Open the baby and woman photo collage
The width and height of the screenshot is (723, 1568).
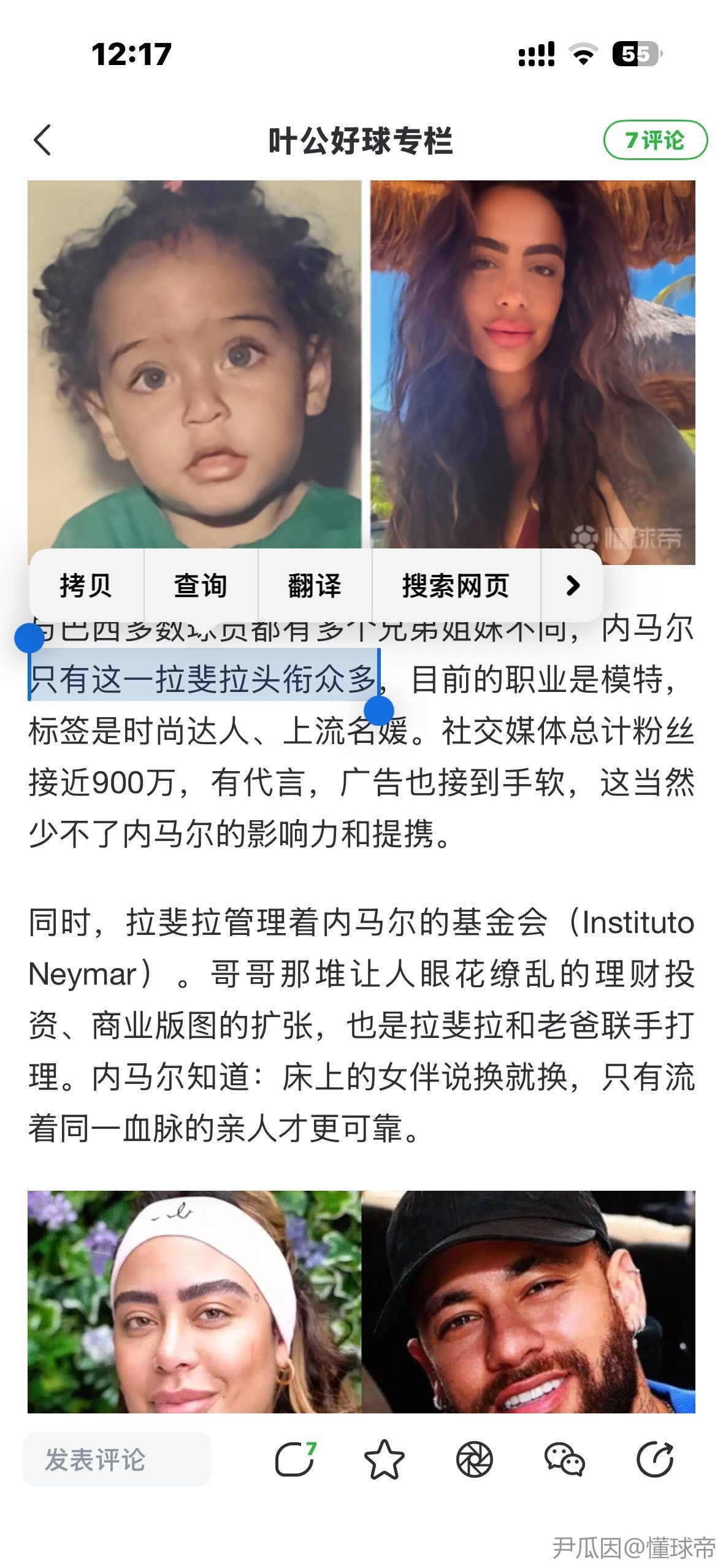[361, 368]
